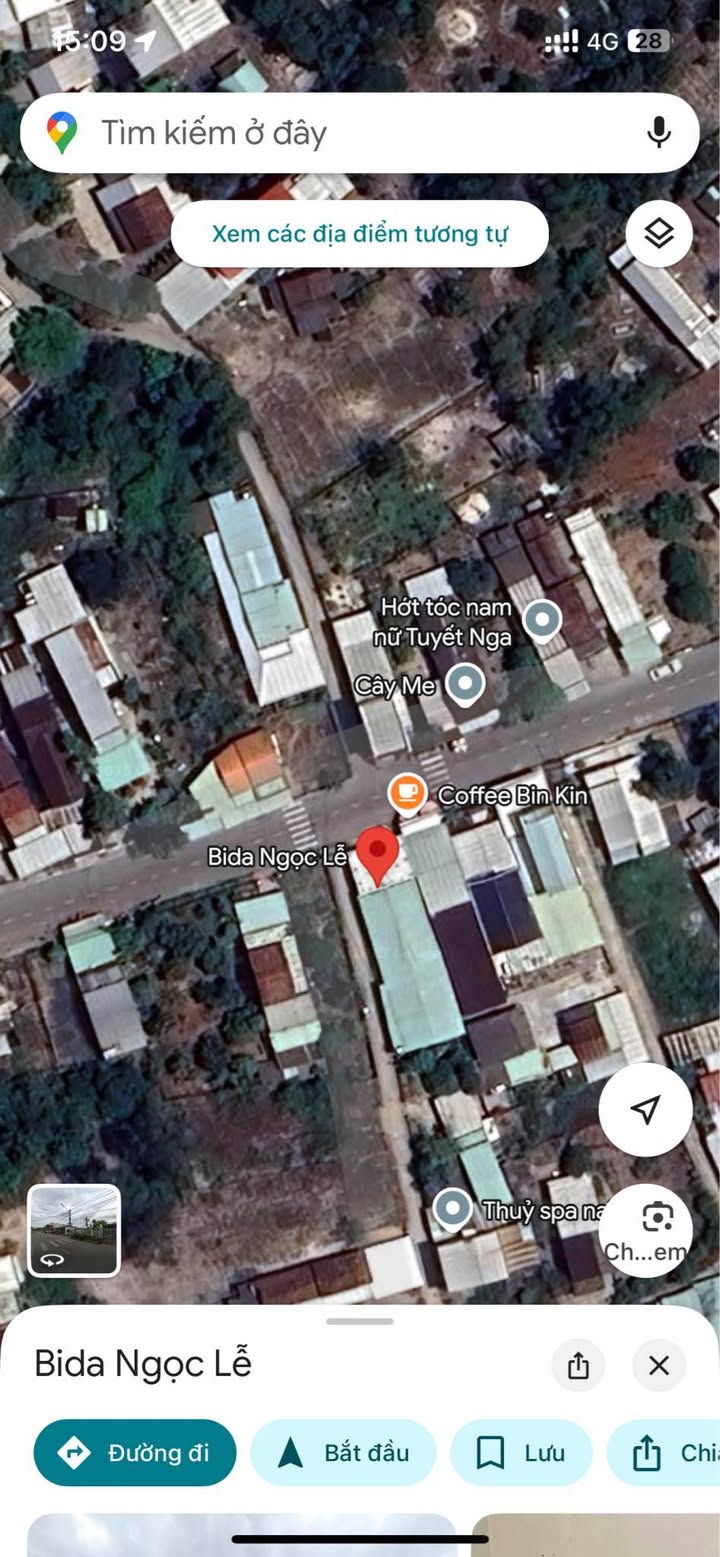Share Bida Ngọc Lễ via header icon
This screenshot has width=720, height=1557.
click(578, 1365)
